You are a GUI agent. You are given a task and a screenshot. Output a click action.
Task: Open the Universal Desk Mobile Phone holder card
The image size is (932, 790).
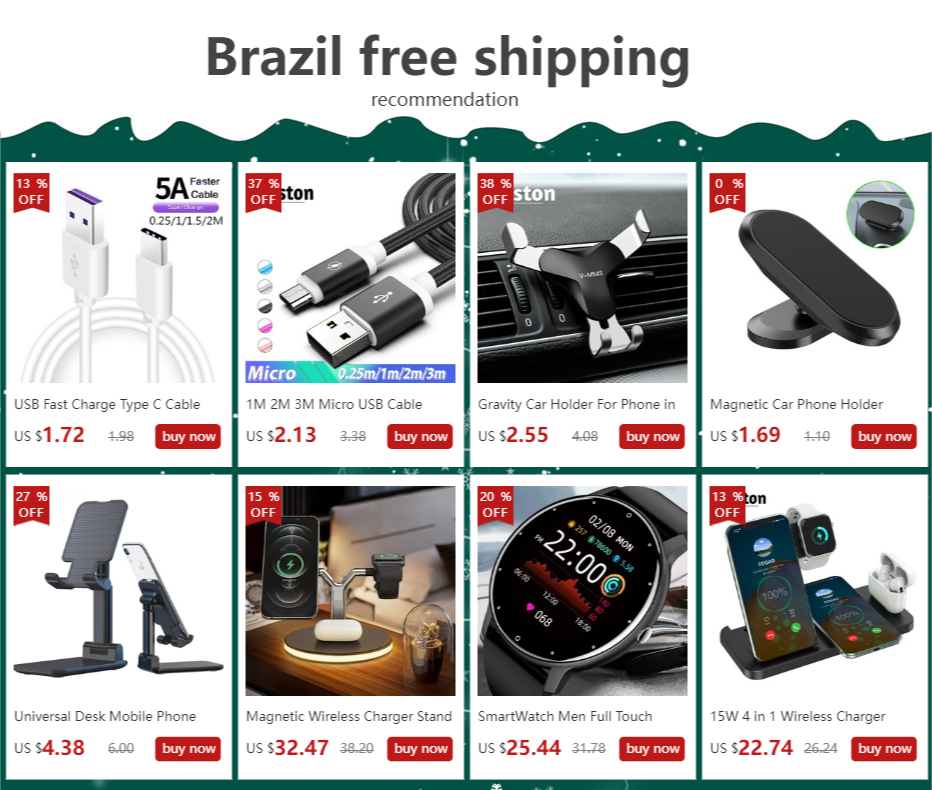[x=118, y=592]
